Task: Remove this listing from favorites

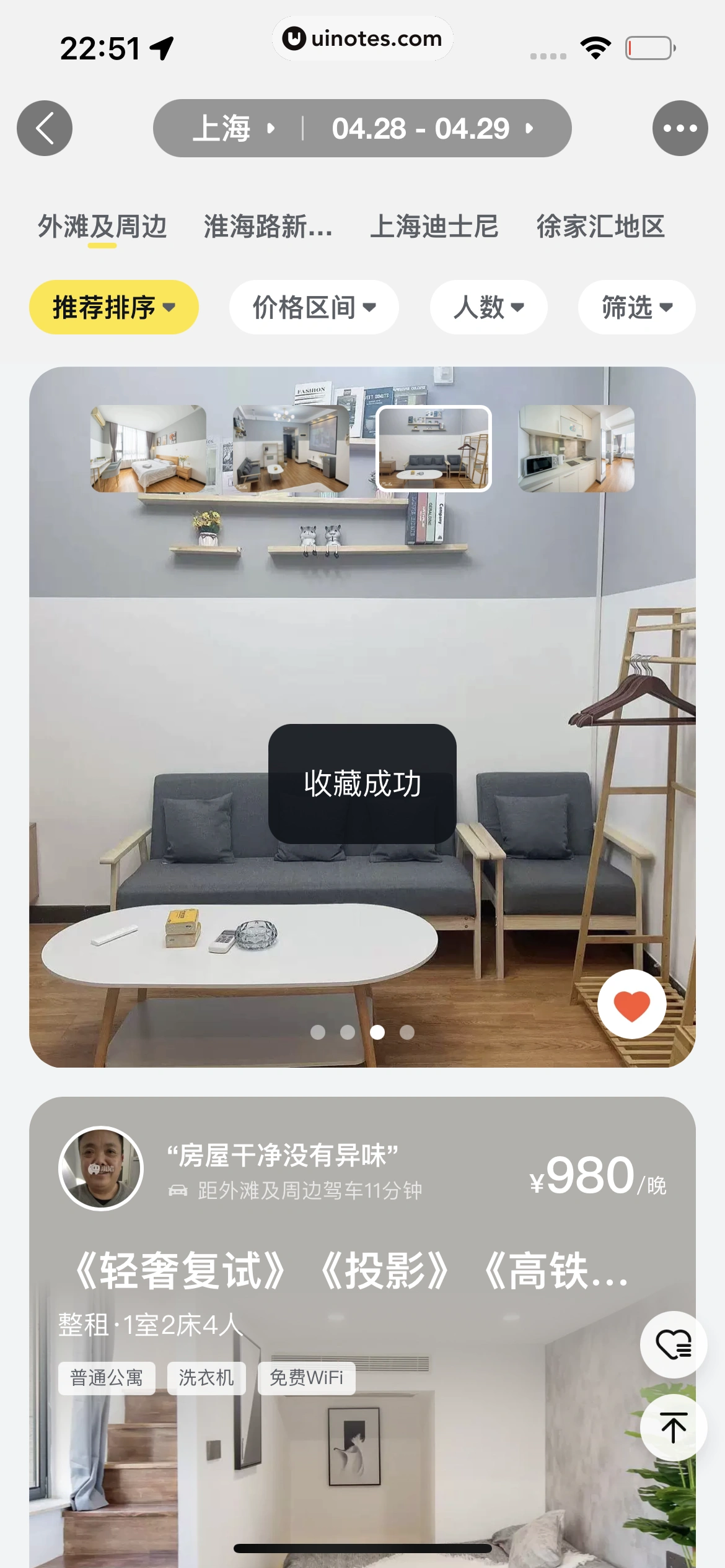Action: (631, 1004)
